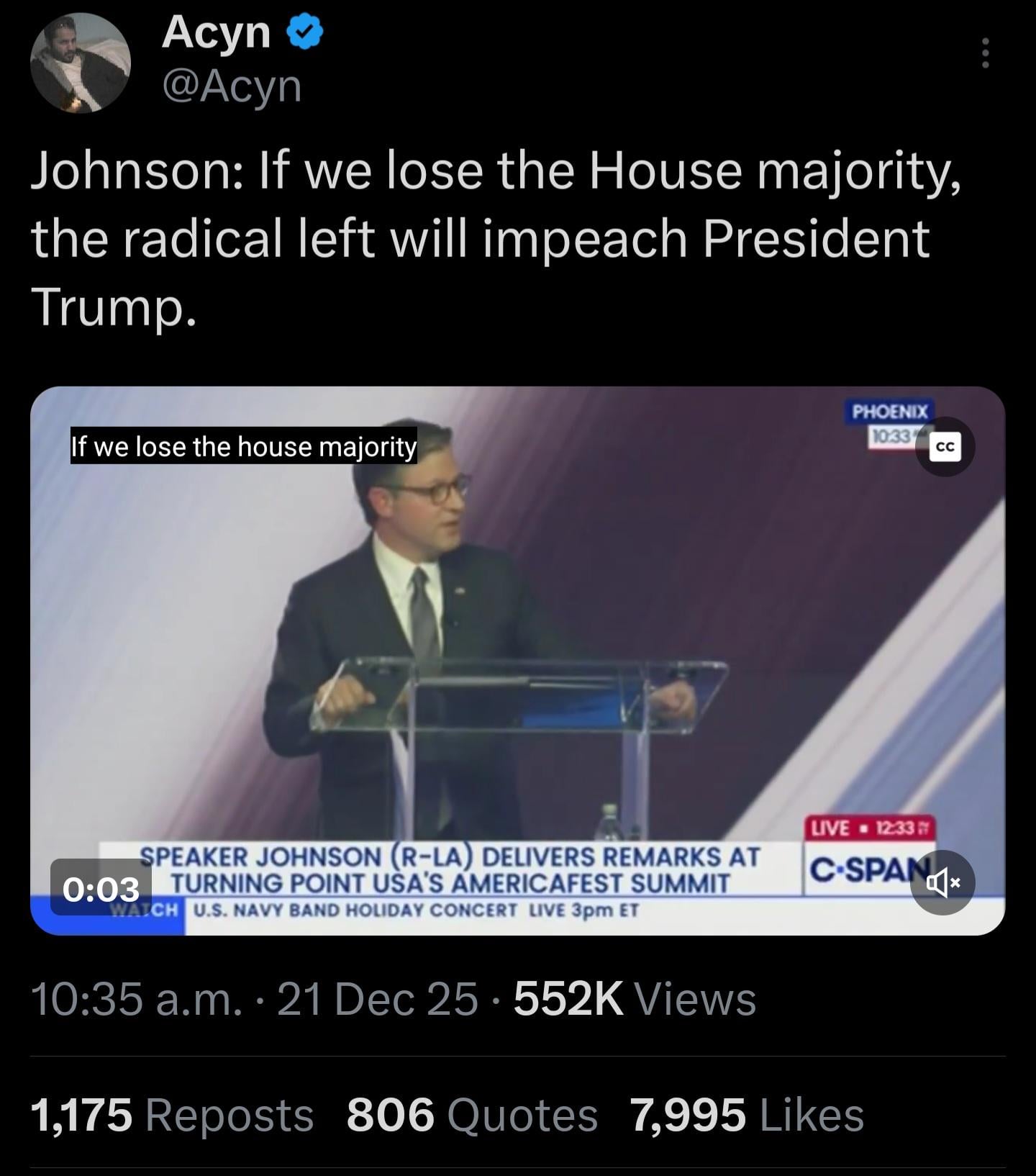
Task: Toggle closed captions on the video
Action: pyautogui.click(x=945, y=447)
